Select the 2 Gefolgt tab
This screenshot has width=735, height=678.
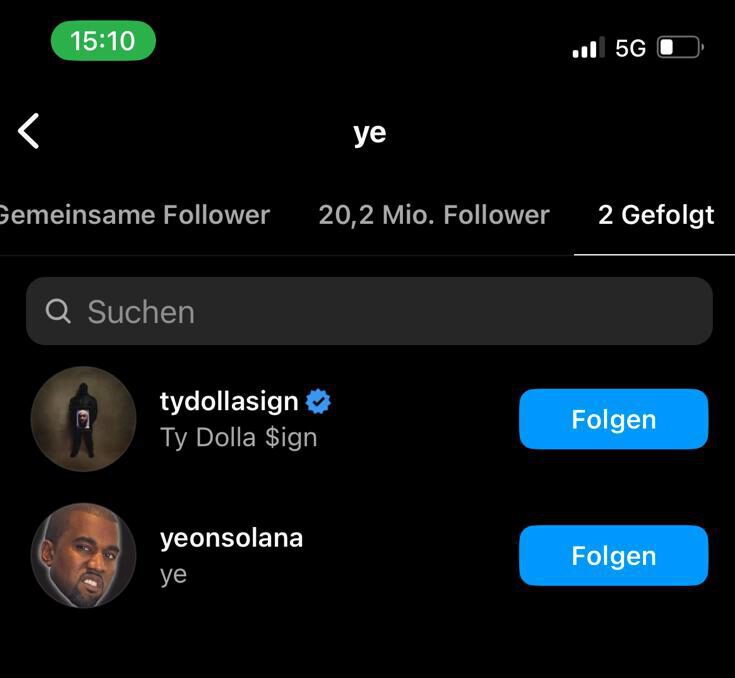click(x=656, y=215)
